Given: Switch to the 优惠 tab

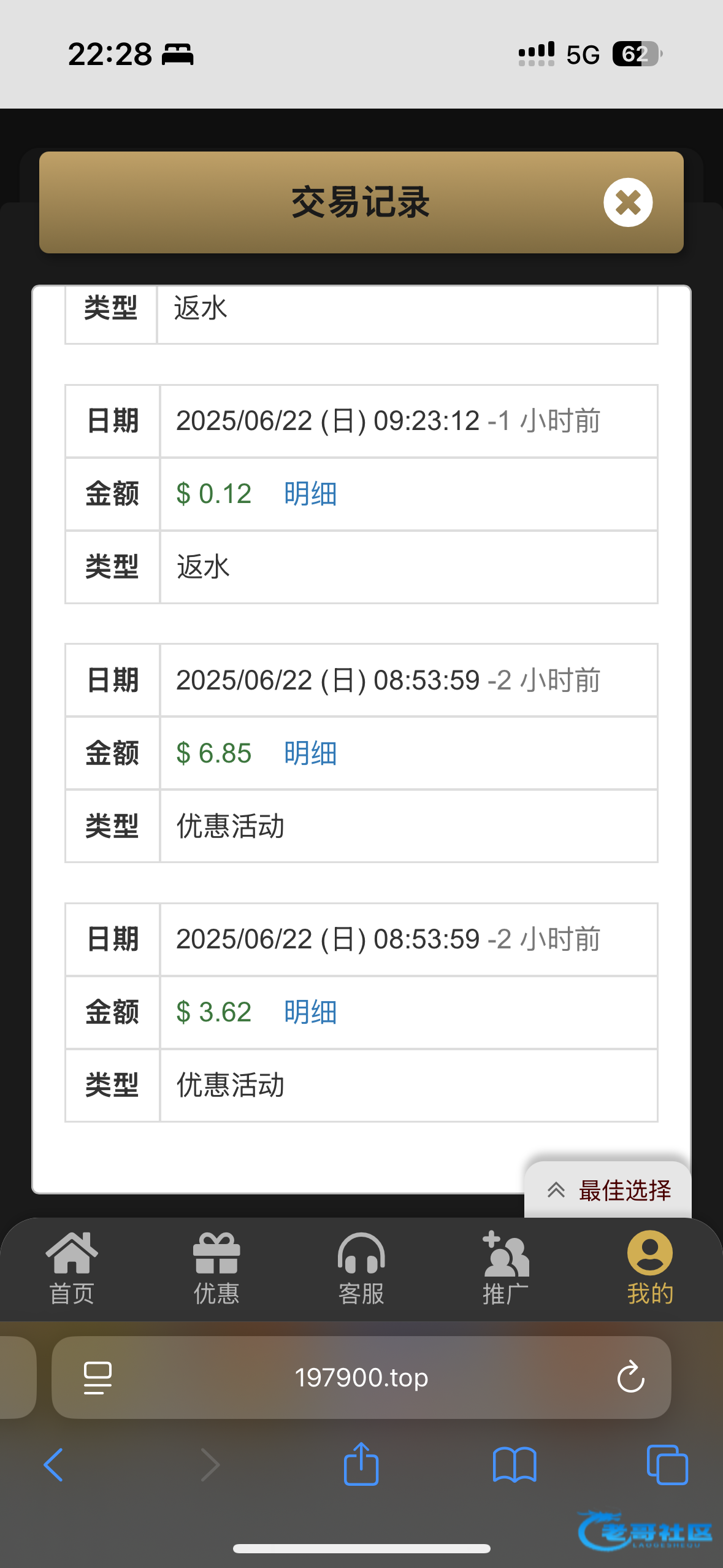Looking at the screenshot, I should point(216,1269).
